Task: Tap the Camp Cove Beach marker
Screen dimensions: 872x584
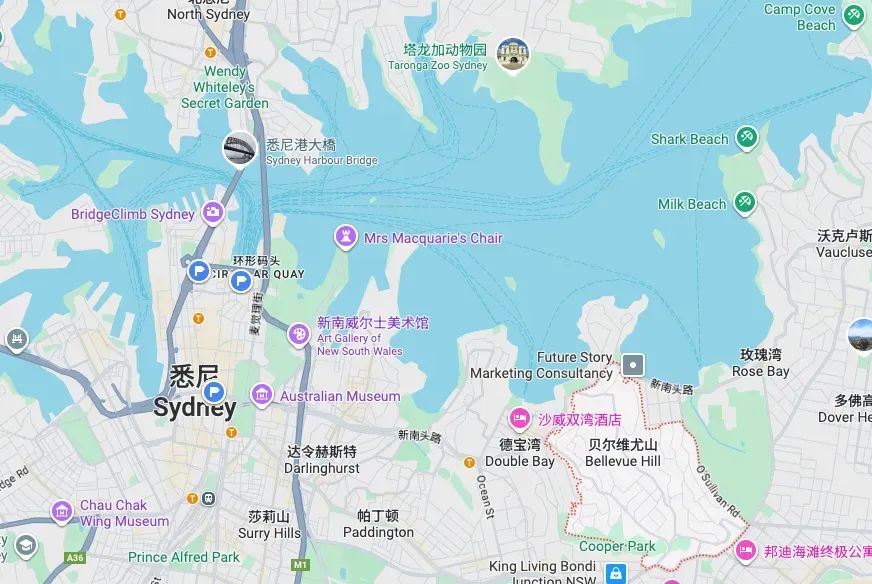Action: (x=853, y=16)
